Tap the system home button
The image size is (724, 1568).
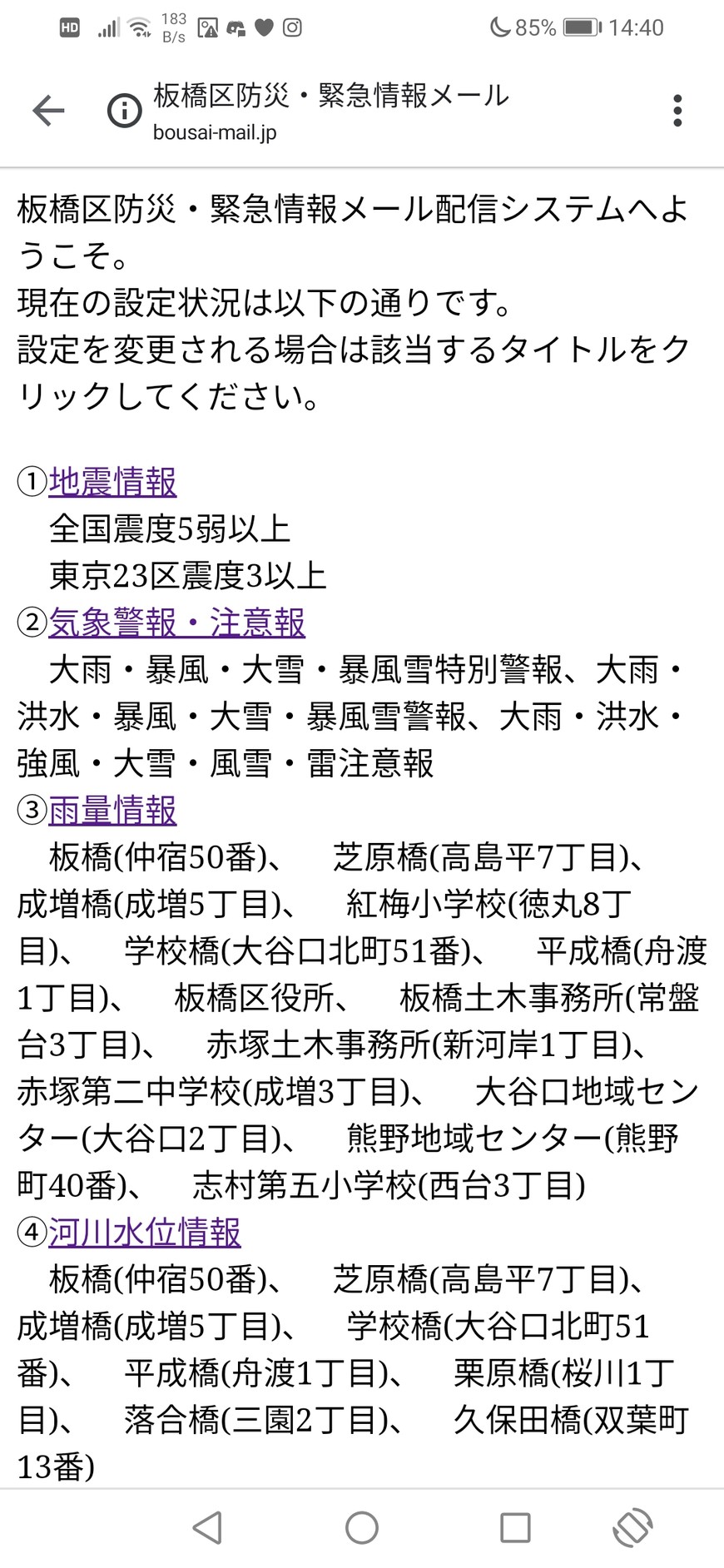point(362,1527)
